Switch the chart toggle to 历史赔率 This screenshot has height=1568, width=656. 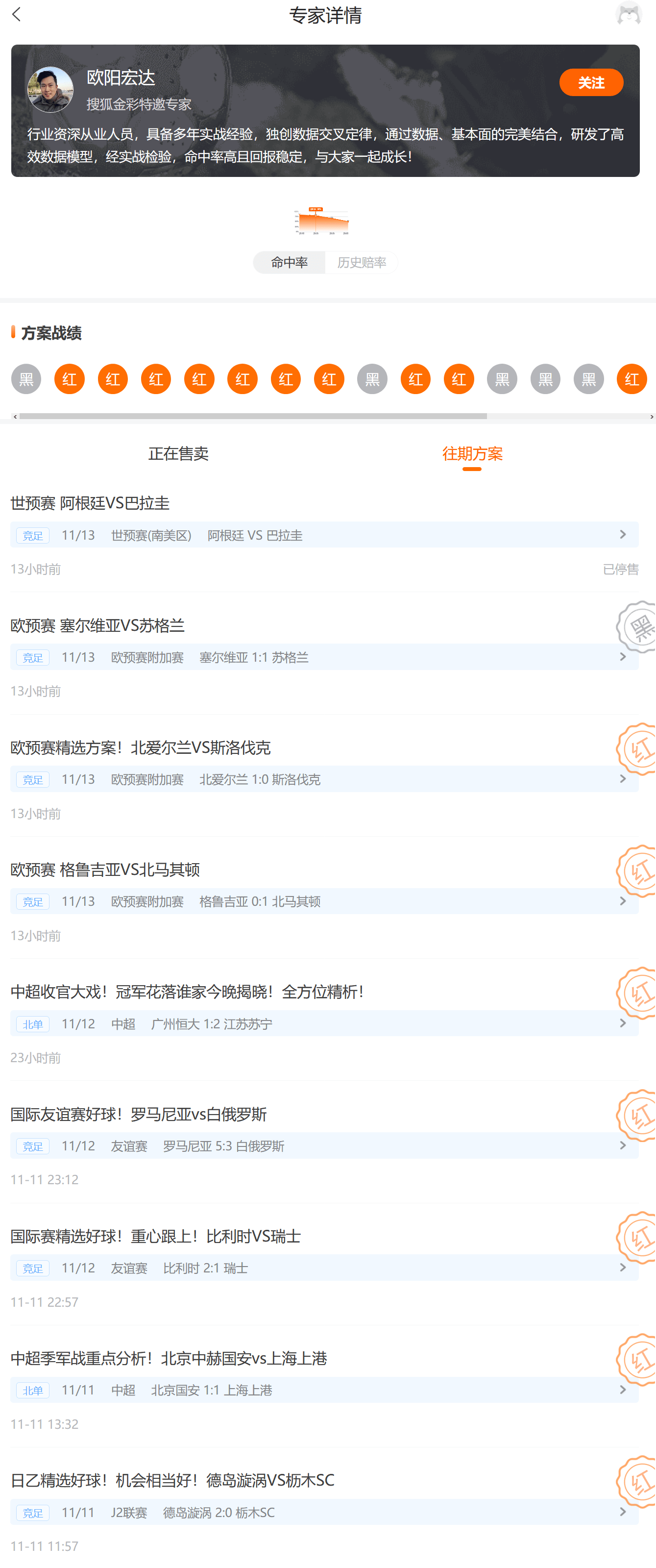[x=362, y=262]
